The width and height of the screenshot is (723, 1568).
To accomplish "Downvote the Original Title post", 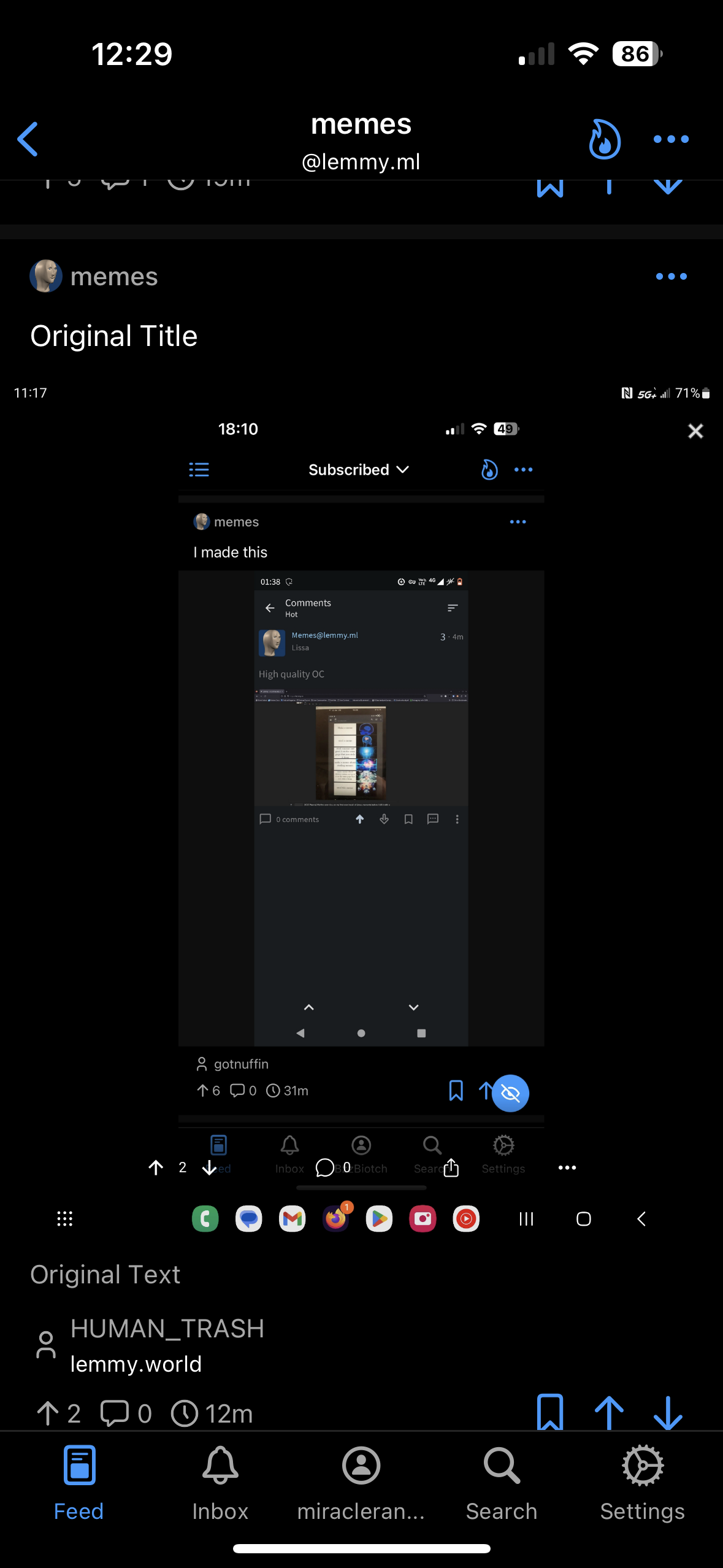I will [668, 1412].
